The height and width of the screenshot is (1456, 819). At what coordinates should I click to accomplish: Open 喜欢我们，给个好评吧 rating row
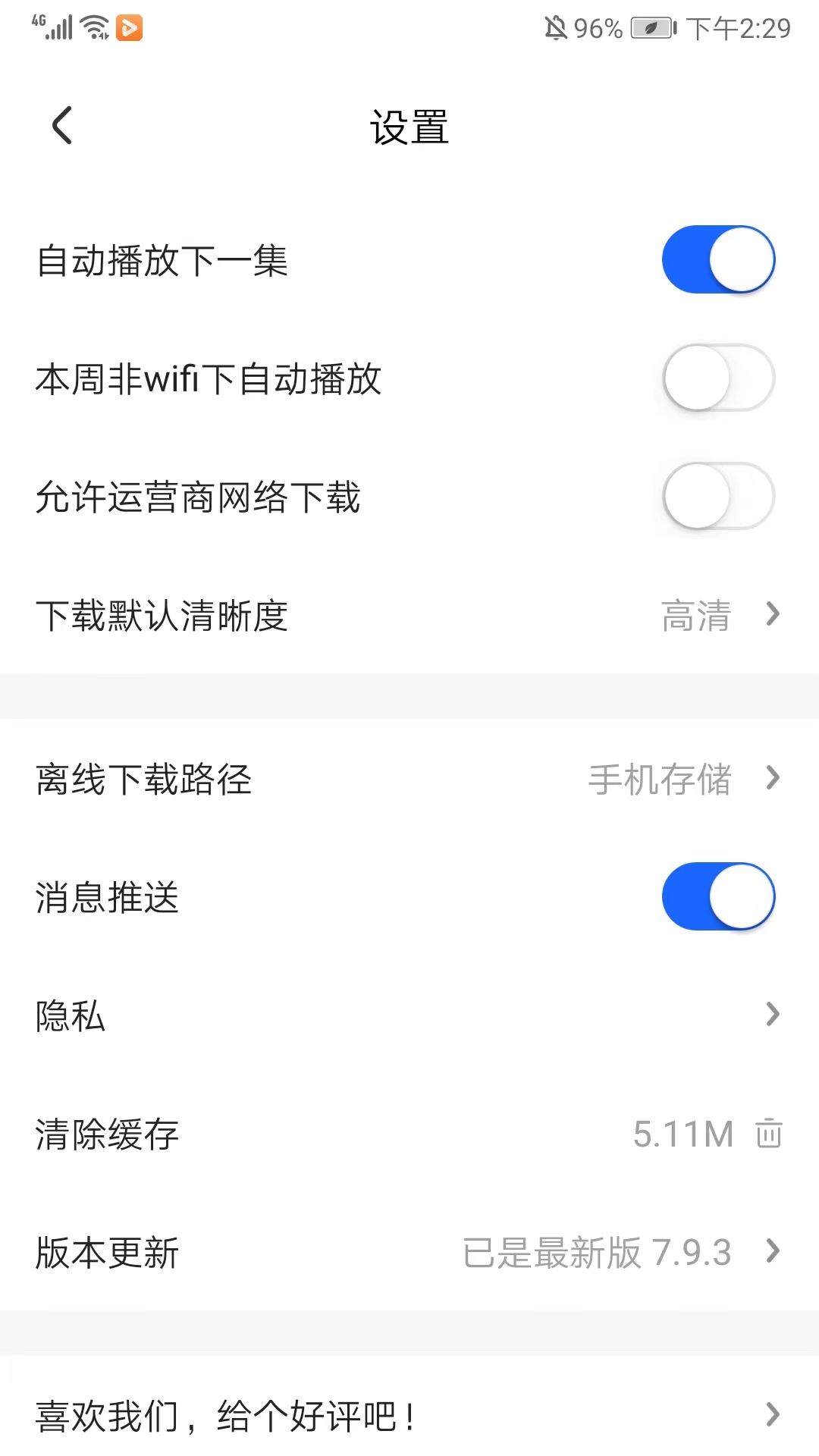click(x=409, y=1415)
